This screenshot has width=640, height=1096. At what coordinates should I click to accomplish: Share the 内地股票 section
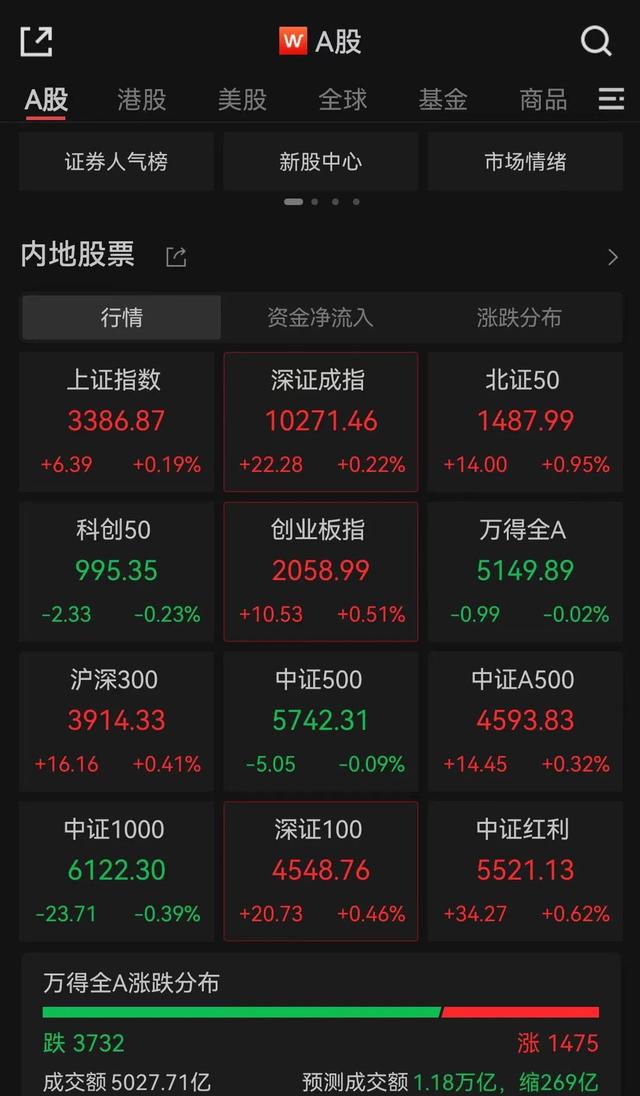point(176,257)
